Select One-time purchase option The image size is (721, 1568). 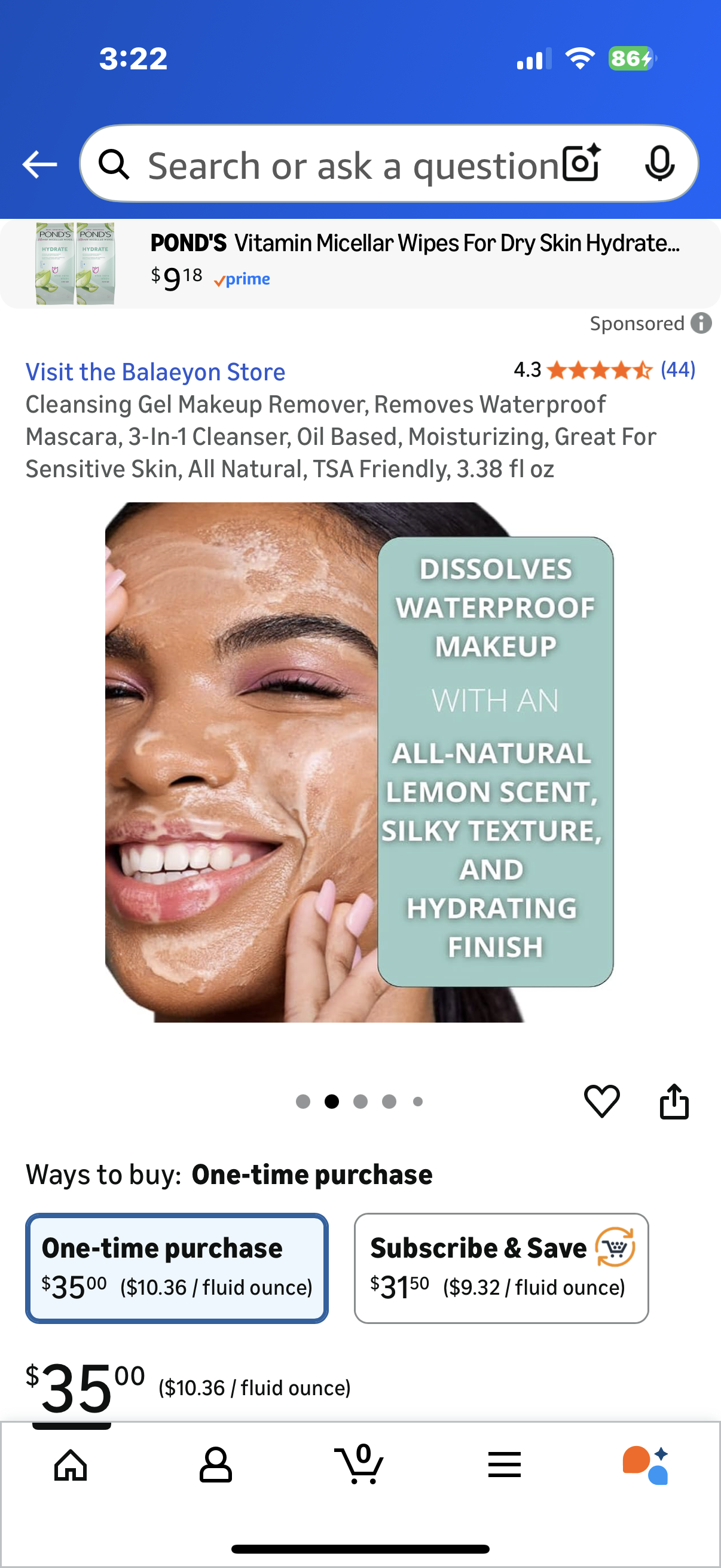(176, 1268)
